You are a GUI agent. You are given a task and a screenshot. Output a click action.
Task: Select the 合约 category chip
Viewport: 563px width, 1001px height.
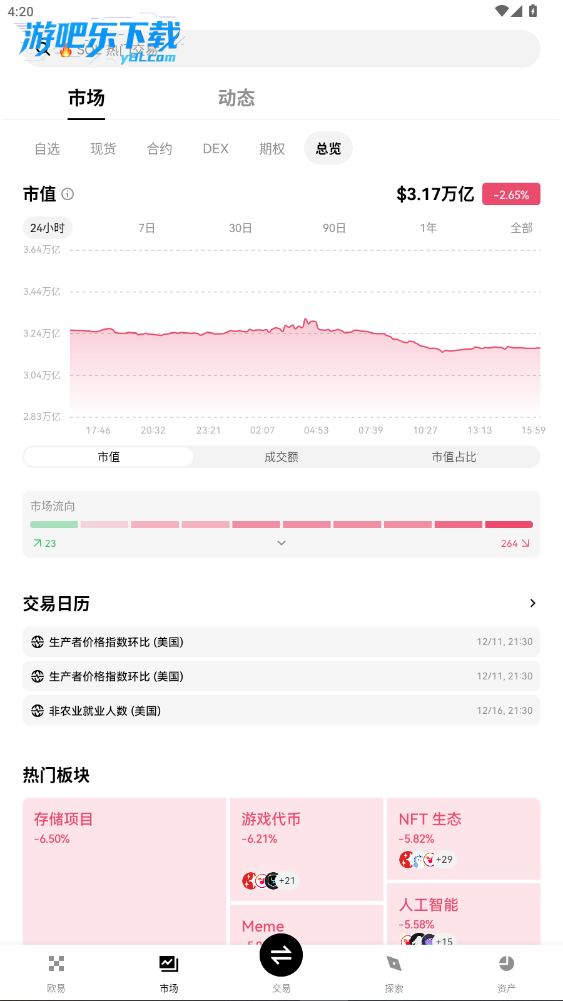pos(159,149)
